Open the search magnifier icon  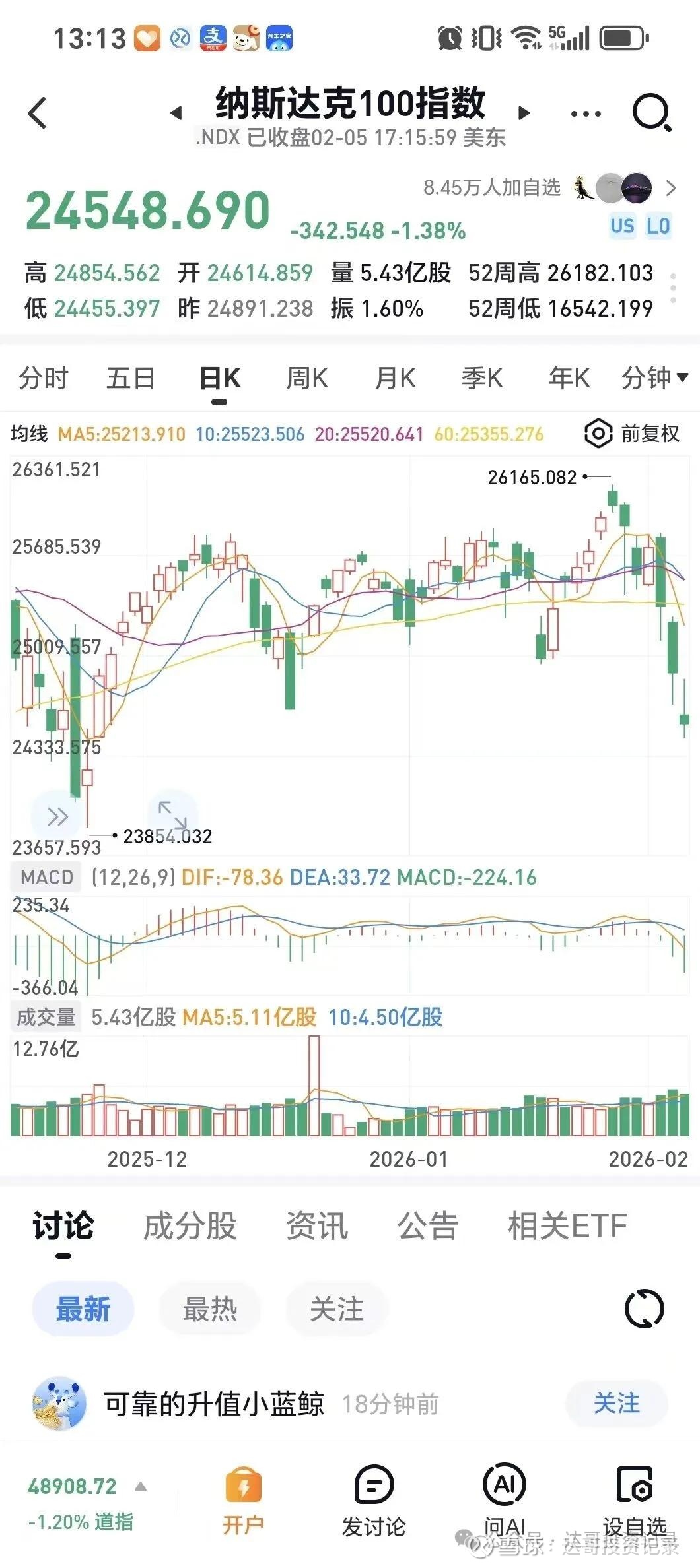651,113
